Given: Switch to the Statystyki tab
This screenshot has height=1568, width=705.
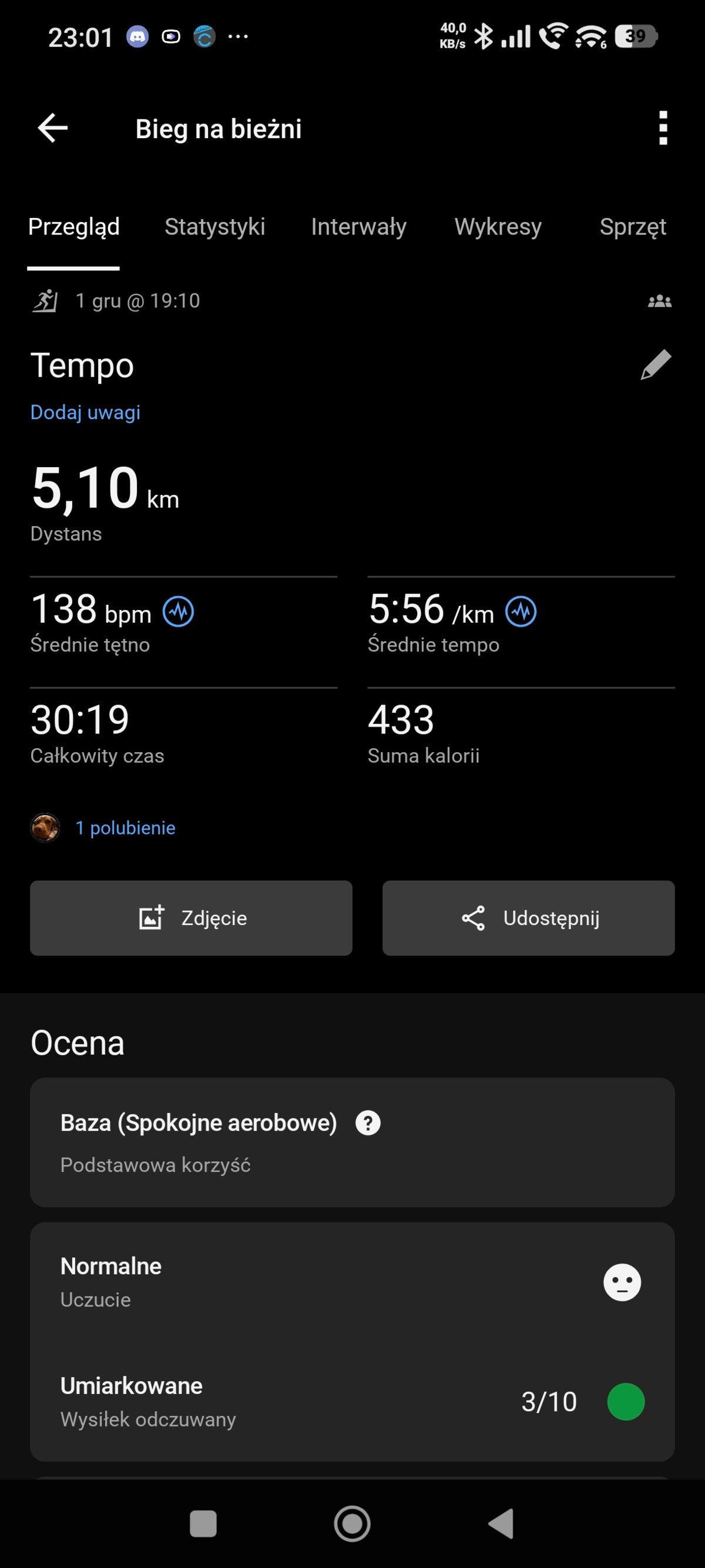Looking at the screenshot, I should (x=214, y=227).
